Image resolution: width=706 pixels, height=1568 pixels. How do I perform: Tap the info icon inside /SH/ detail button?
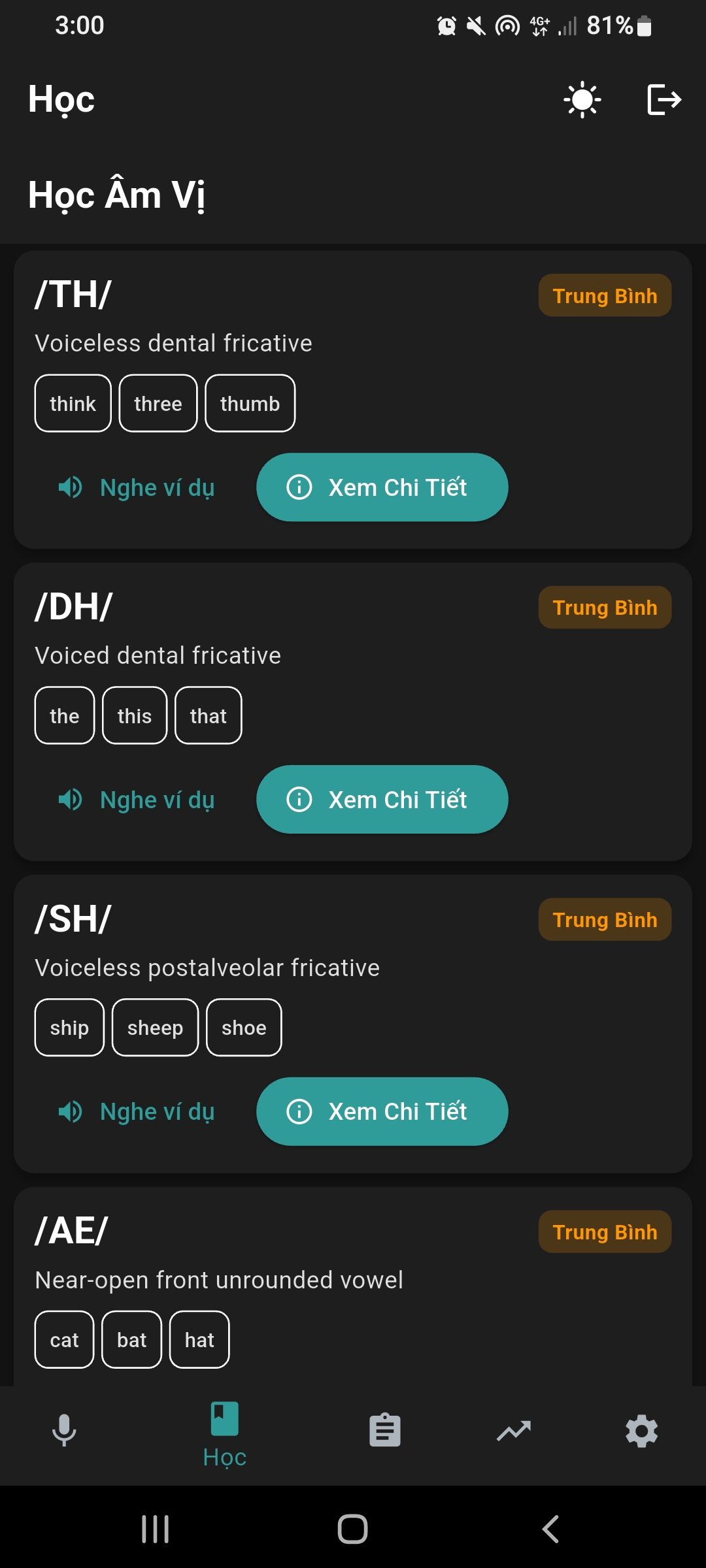coord(299,1111)
